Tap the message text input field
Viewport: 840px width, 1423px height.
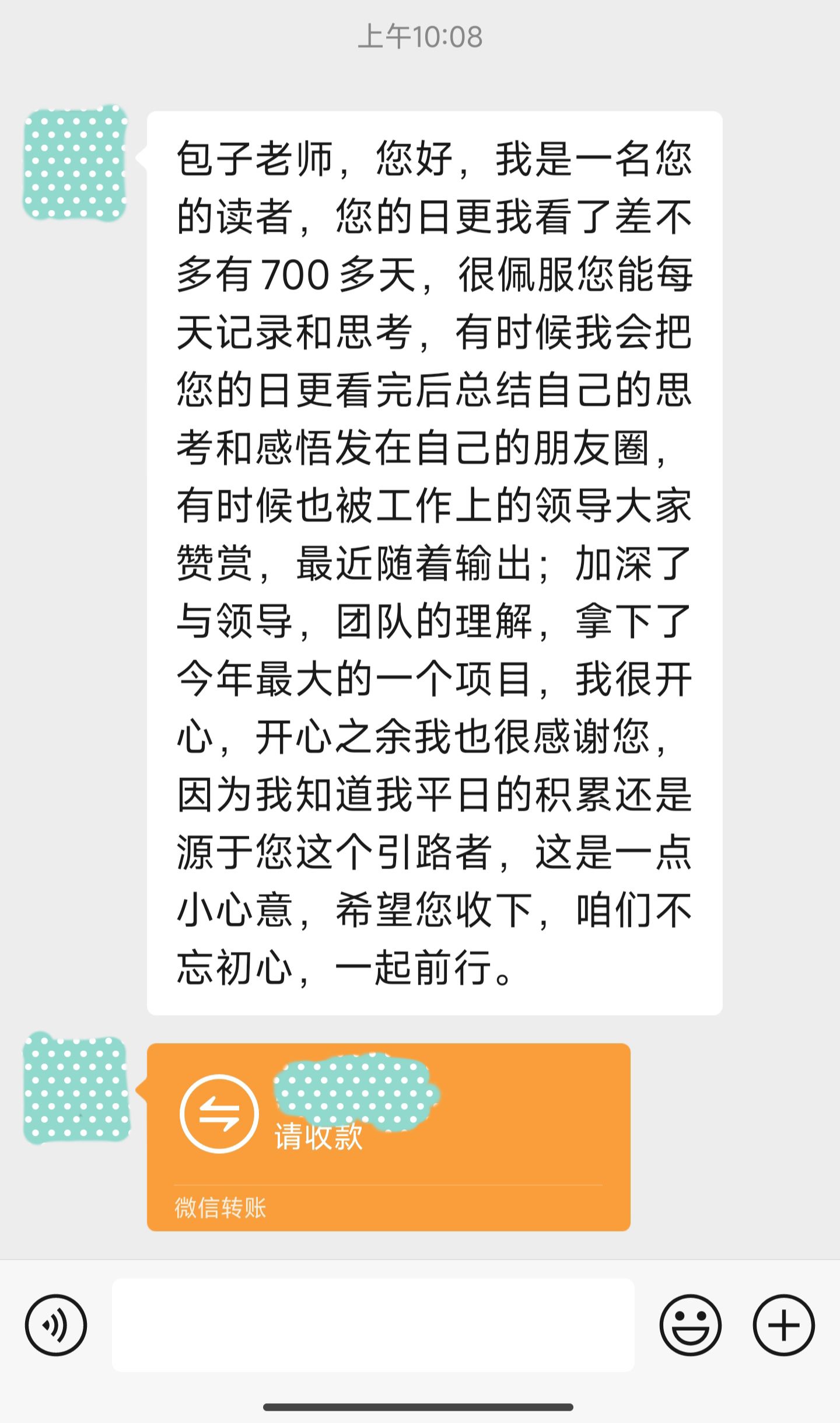pos(373,1325)
